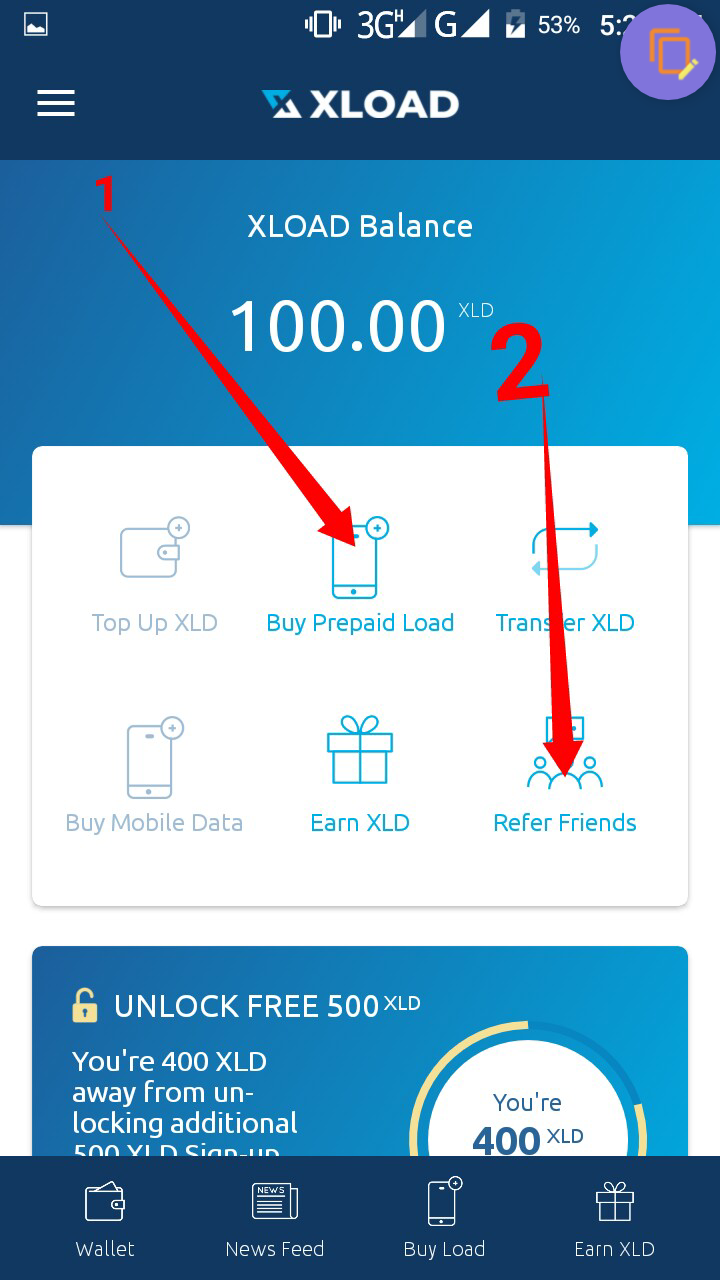The height and width of the screenshot is (1280, 720).
Task: Switch to the Buy Load tab
Action: point(444,1218)
